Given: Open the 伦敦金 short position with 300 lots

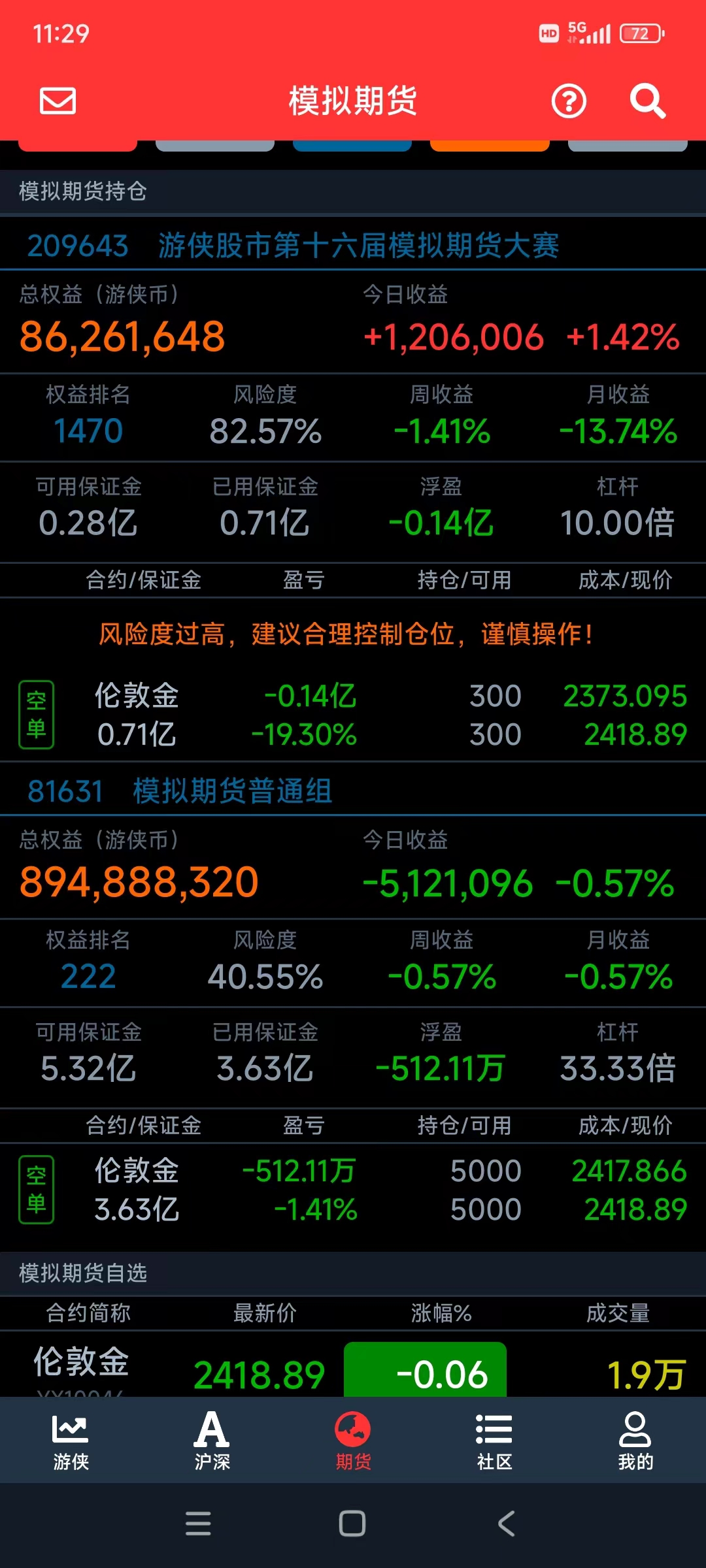Looking at the screenshot, I should pos(353,715).
